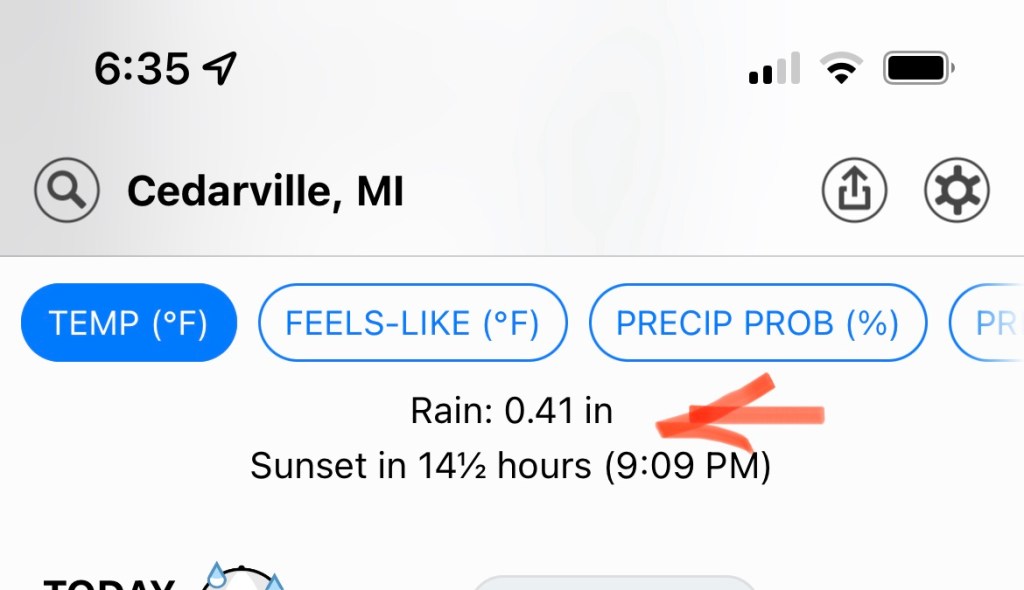Switch to PRECIP PROB (%) view
The width and height of the screenshot is (1024, 590).
(x=757, y=324)
